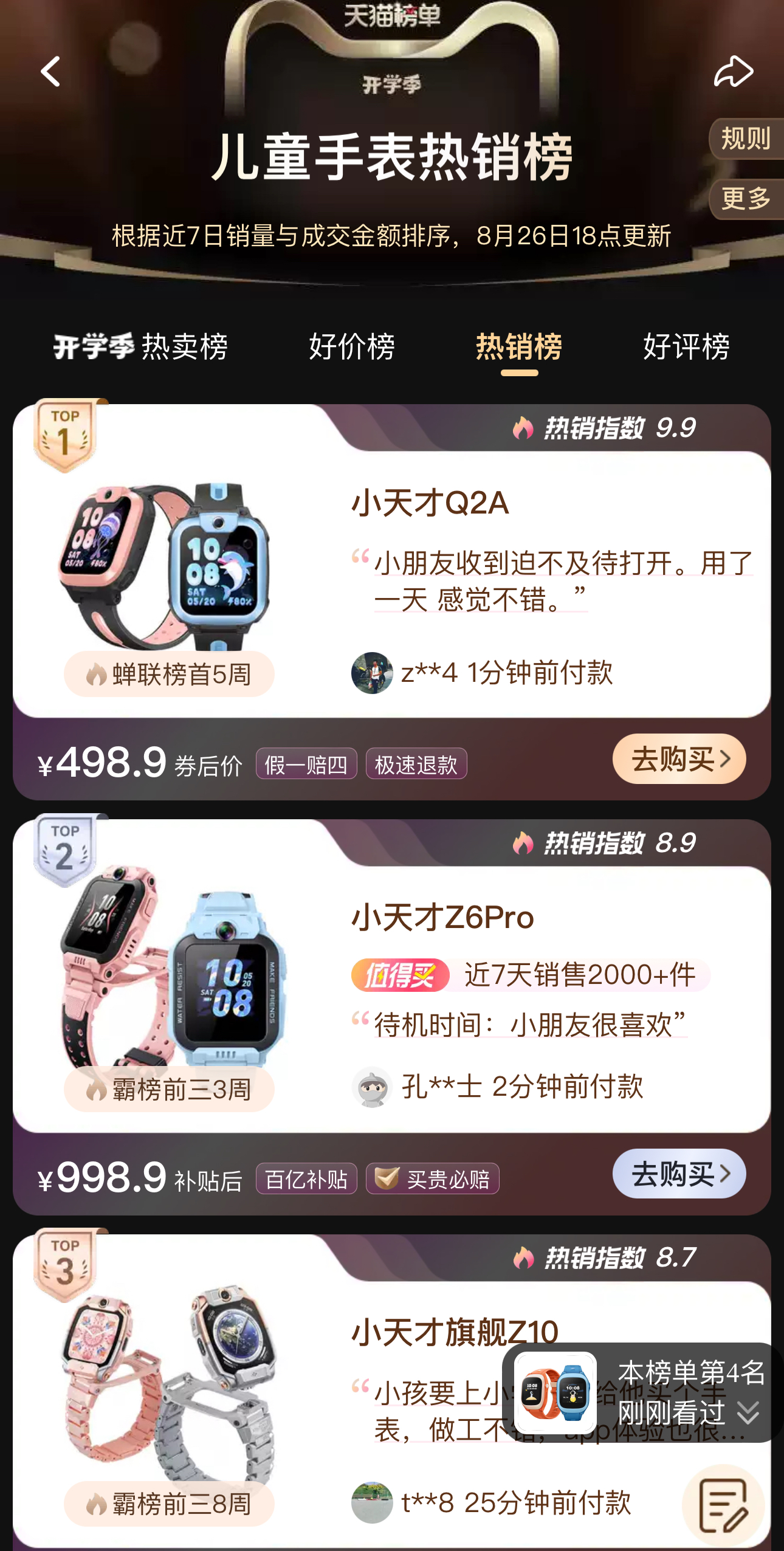Tap 去购买 for 小天才Z6Pro
The height and width of the screenshot is (1551, 784).
point(679,1174)
